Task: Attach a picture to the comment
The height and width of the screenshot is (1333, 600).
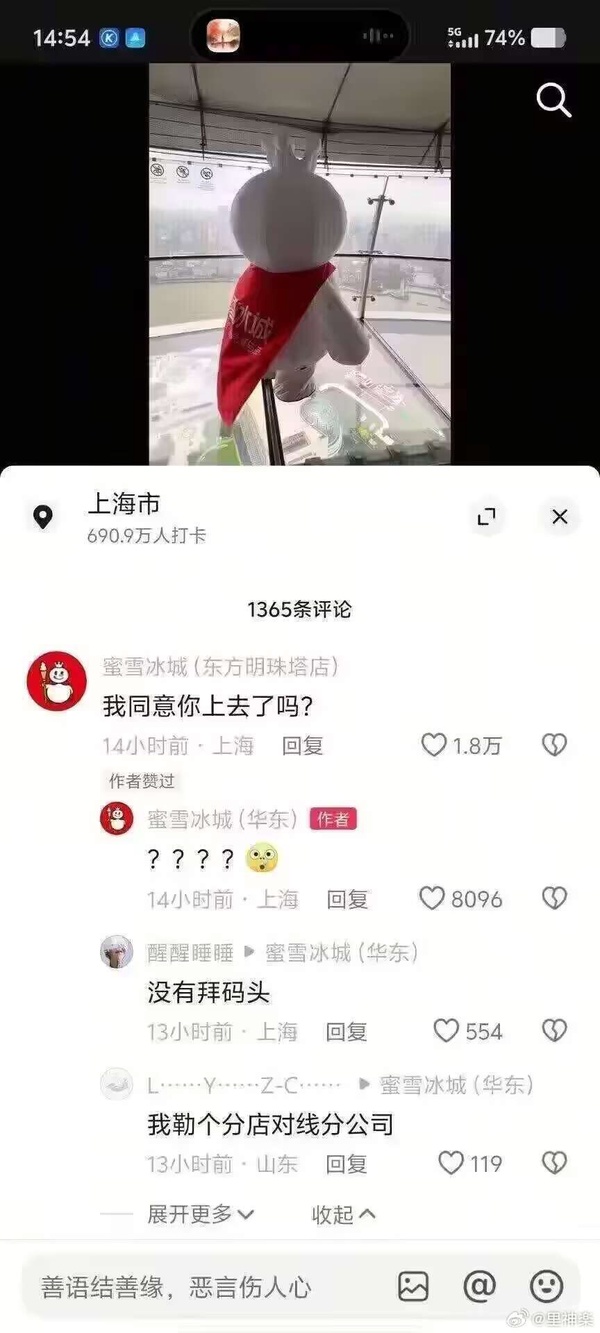Action: pyautogui.click(x=413, y=1287)
